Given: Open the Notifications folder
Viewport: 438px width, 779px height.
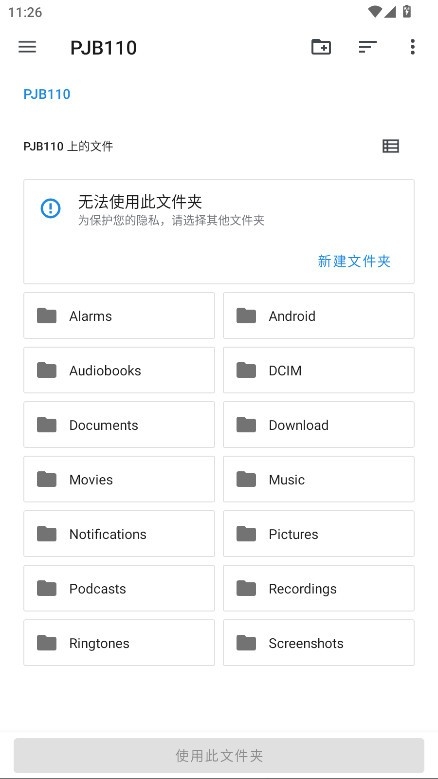Looking at the screenshot, I should pos(119,534).
